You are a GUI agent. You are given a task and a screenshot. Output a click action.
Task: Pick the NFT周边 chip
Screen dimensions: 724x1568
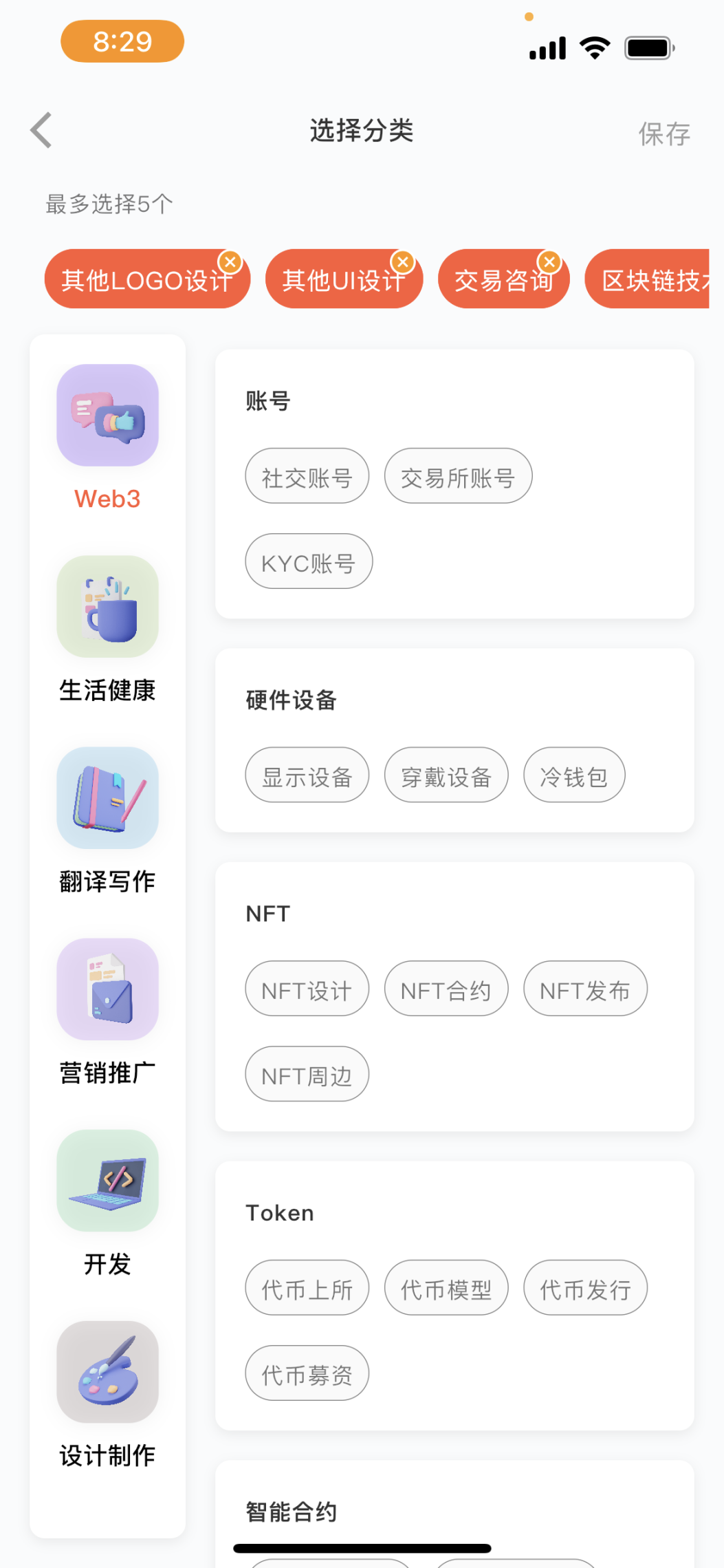pyautogui.click(x=307, y=1074)
